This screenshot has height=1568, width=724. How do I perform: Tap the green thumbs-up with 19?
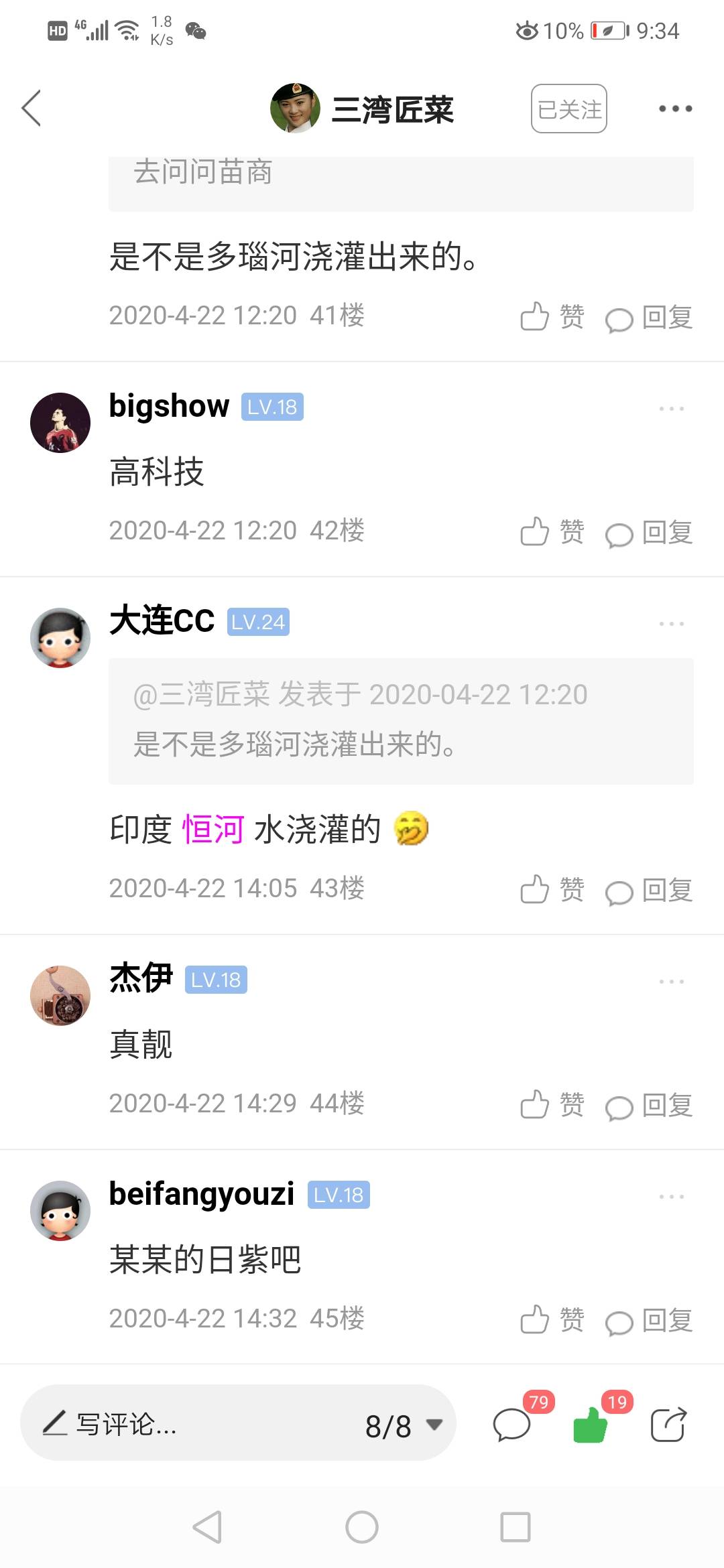coord(591,1424)
